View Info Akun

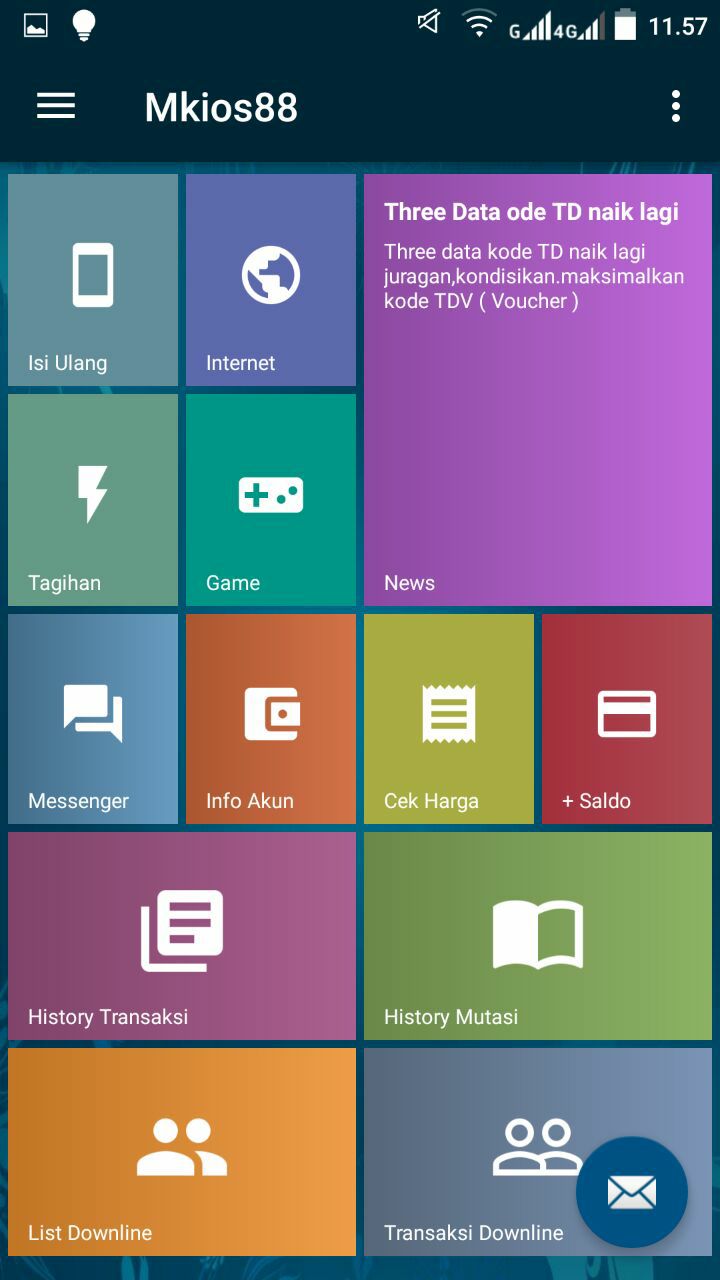coord(271,719)
